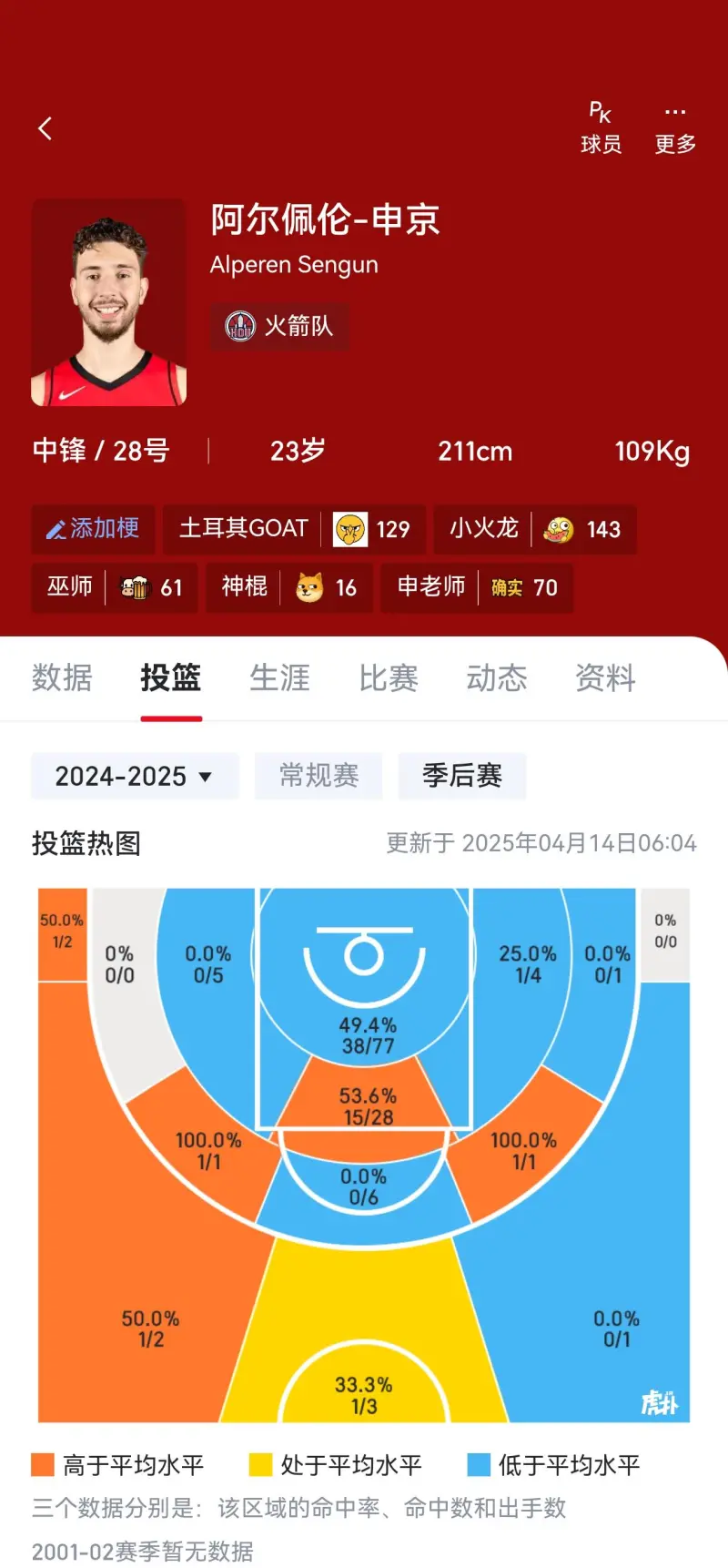
Task: Switch to the 动态 tab
Action: pos(497,678)
